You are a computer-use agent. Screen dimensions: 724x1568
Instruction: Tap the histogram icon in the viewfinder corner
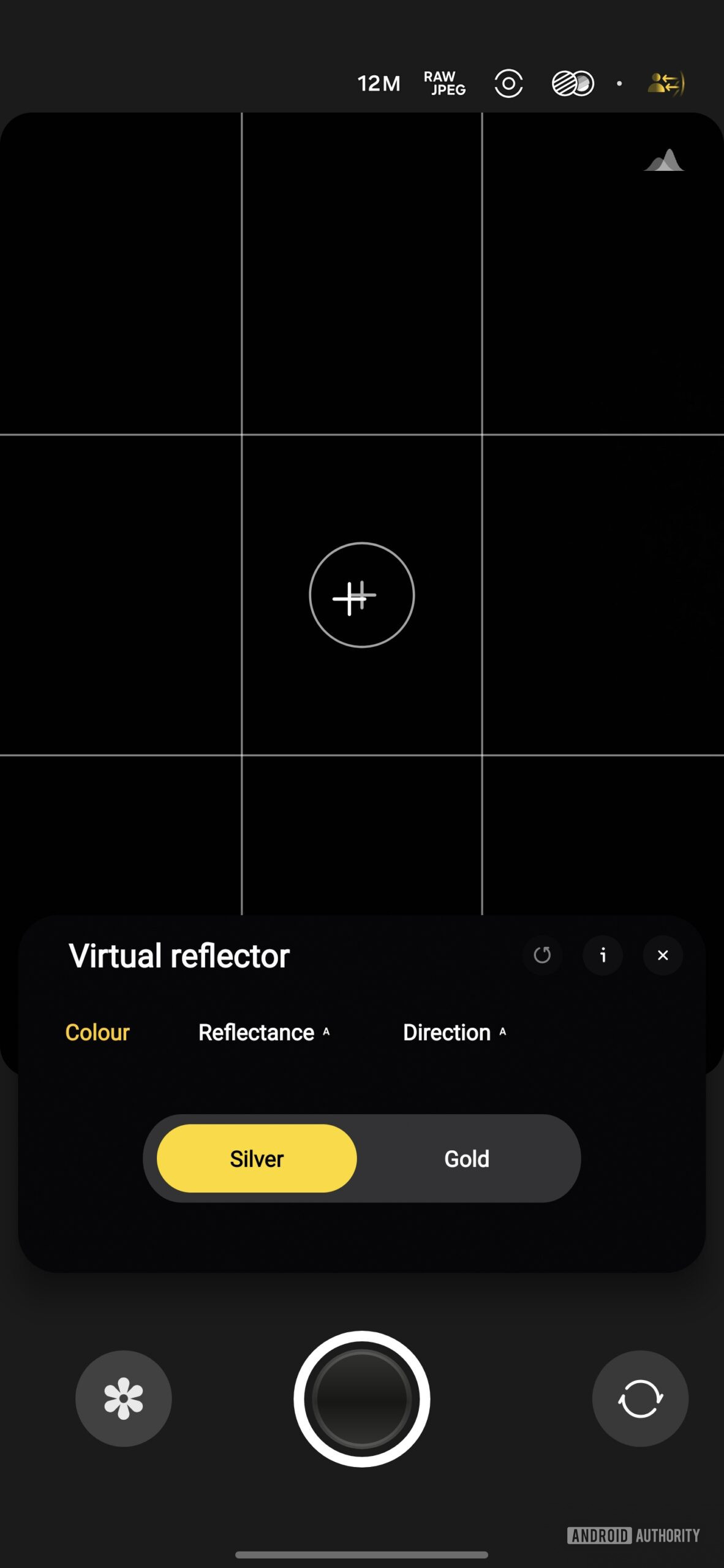click(x=663, y=160)
